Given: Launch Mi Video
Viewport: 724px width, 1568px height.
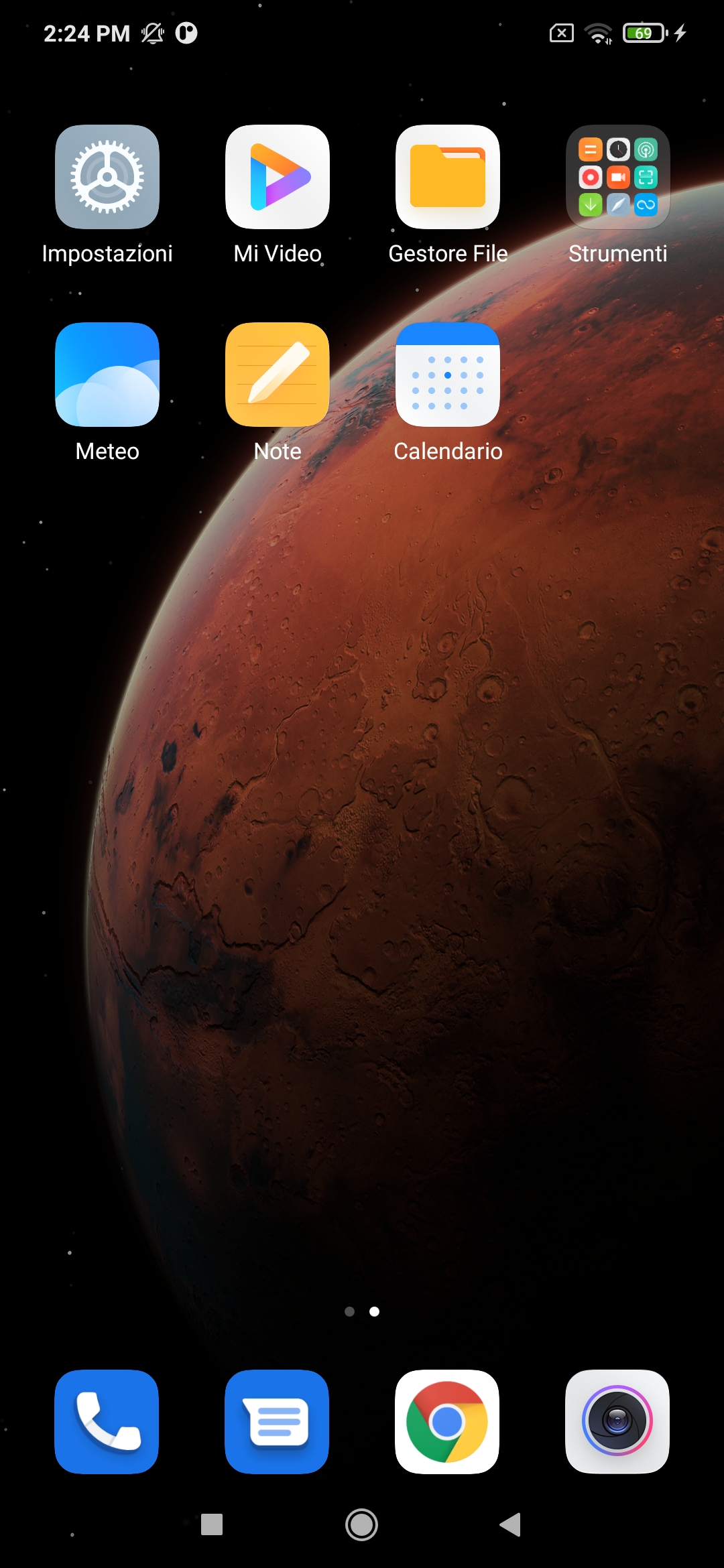Looking at the screenshot, I should click(x=278, y=177).
